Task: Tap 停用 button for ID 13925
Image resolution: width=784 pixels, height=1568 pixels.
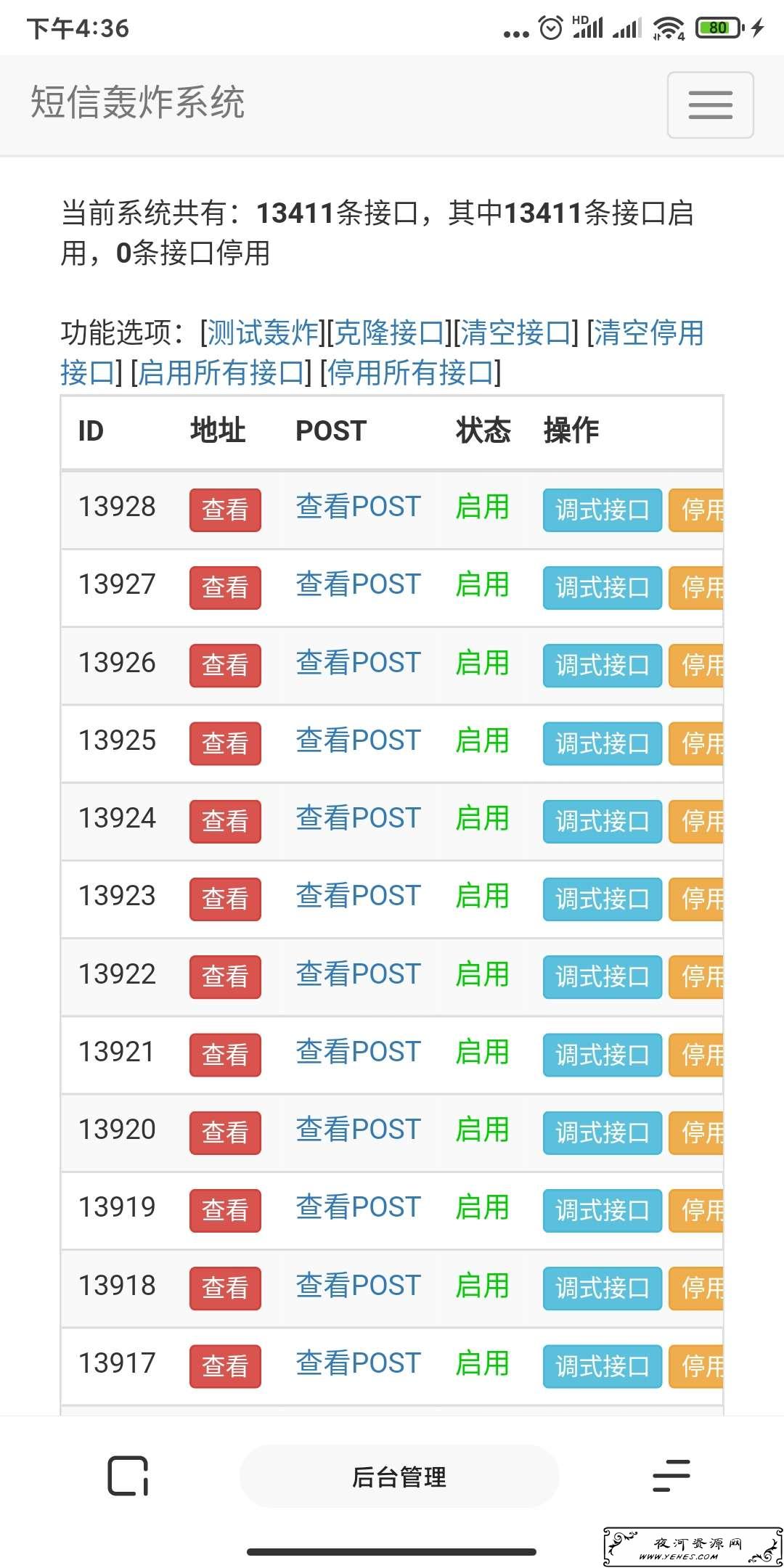Action: tap(697, 743)
